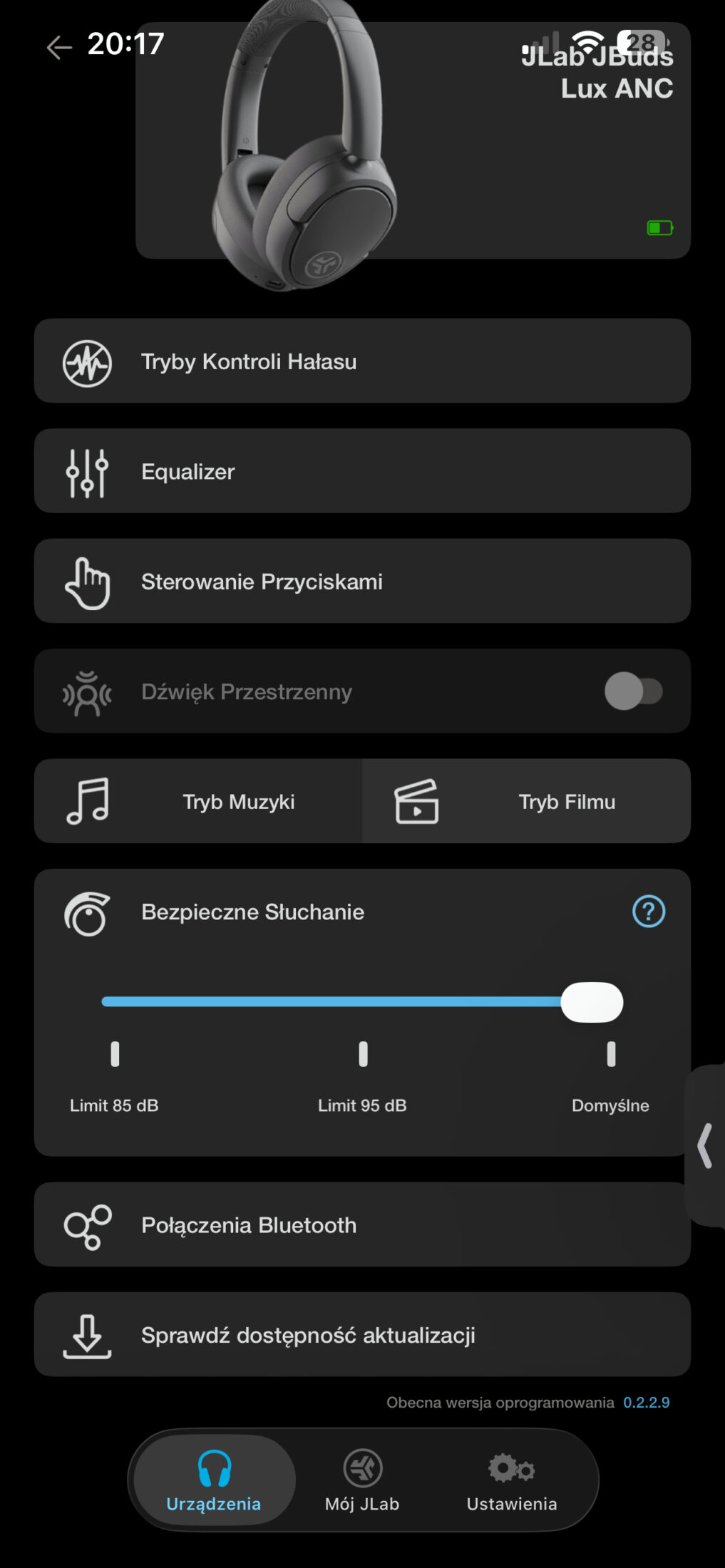Open Sterowanie Przyciskami
Image resolution: width=725 pixels, height=1568 pixels.
pos(362,582)
